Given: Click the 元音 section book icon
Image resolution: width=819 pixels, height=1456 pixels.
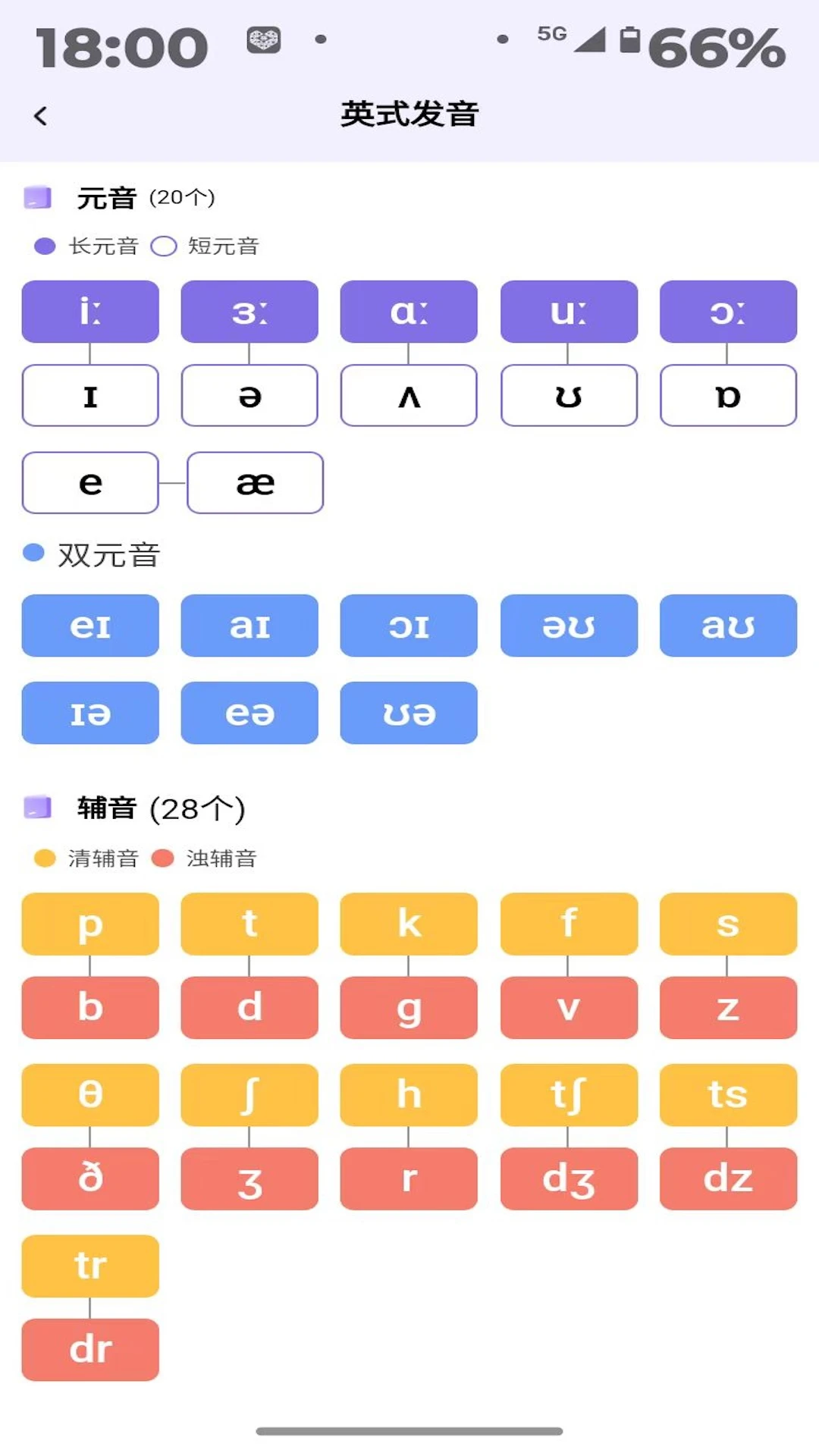Looking at the screenshot, I should tap(38, 198).
